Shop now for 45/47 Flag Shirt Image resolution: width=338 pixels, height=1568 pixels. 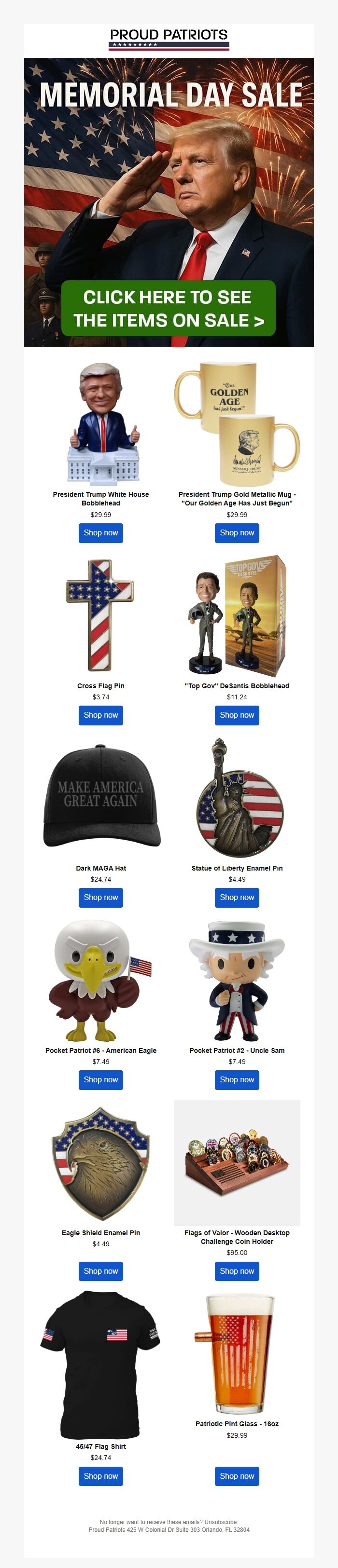tap(100, 1476)
